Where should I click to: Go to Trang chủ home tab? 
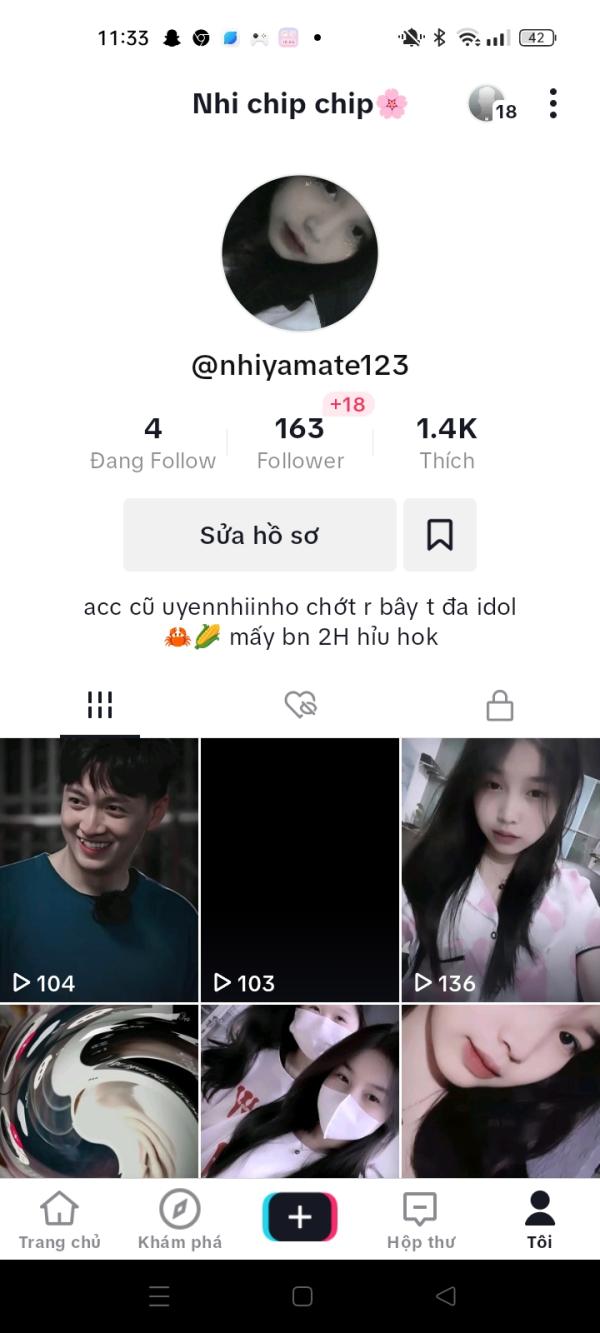click(x=60, y=1220)
